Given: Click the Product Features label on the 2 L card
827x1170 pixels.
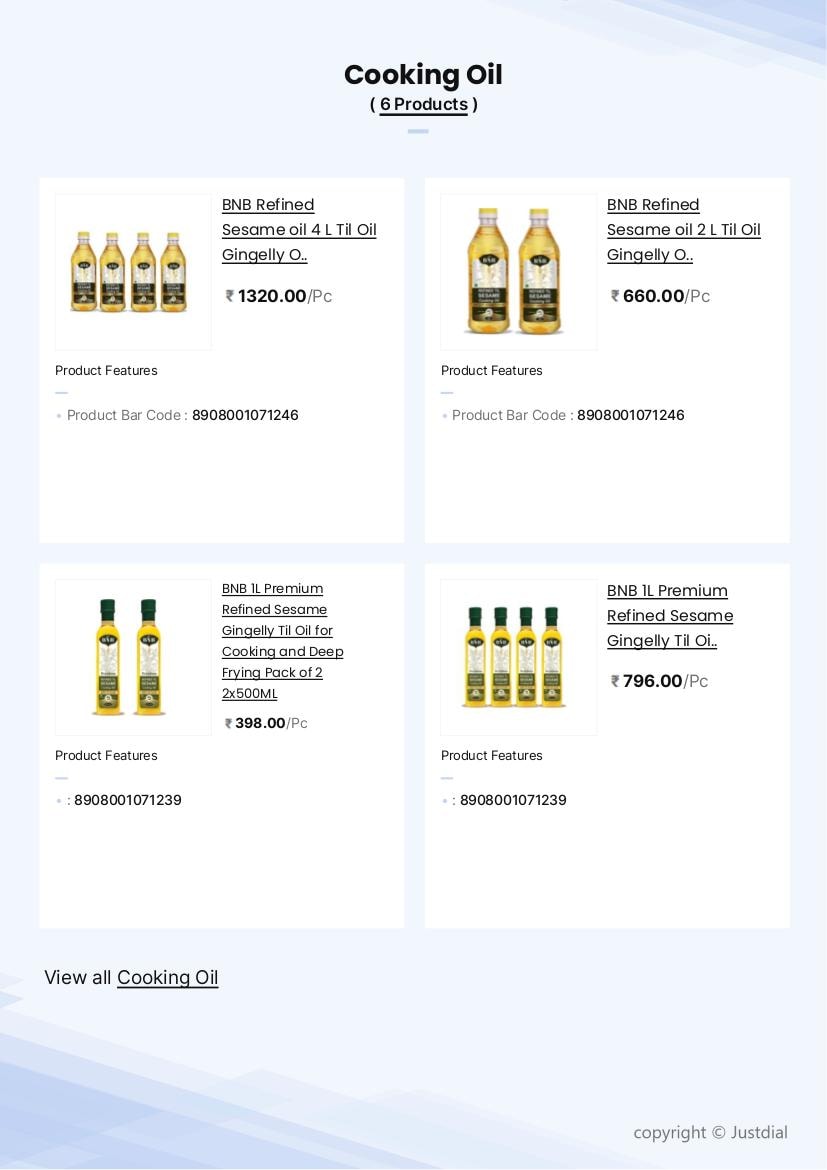Looking at the screenshot, I should (x=492, y=371).
